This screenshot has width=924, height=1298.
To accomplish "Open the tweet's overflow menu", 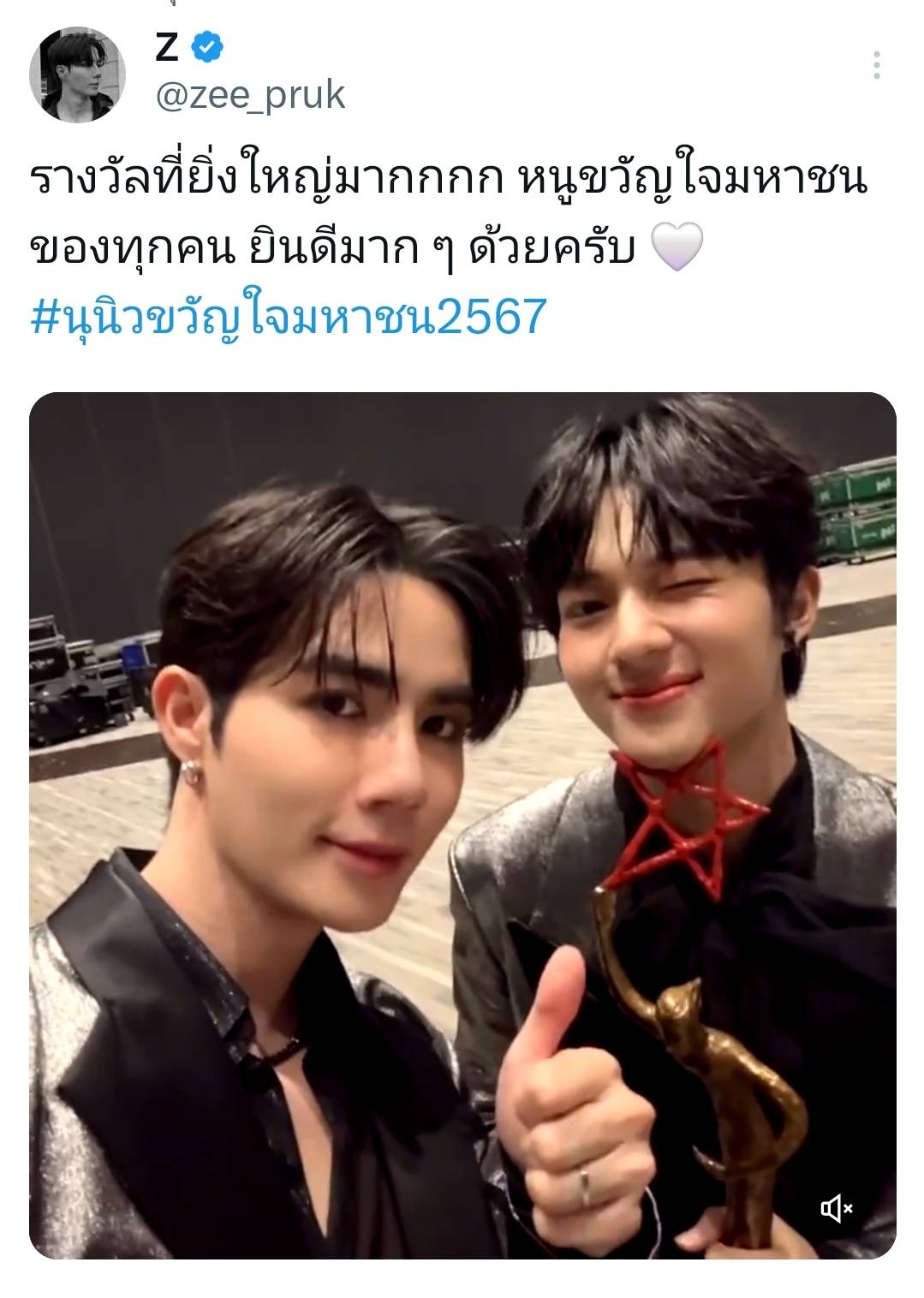I will [876, 65].
